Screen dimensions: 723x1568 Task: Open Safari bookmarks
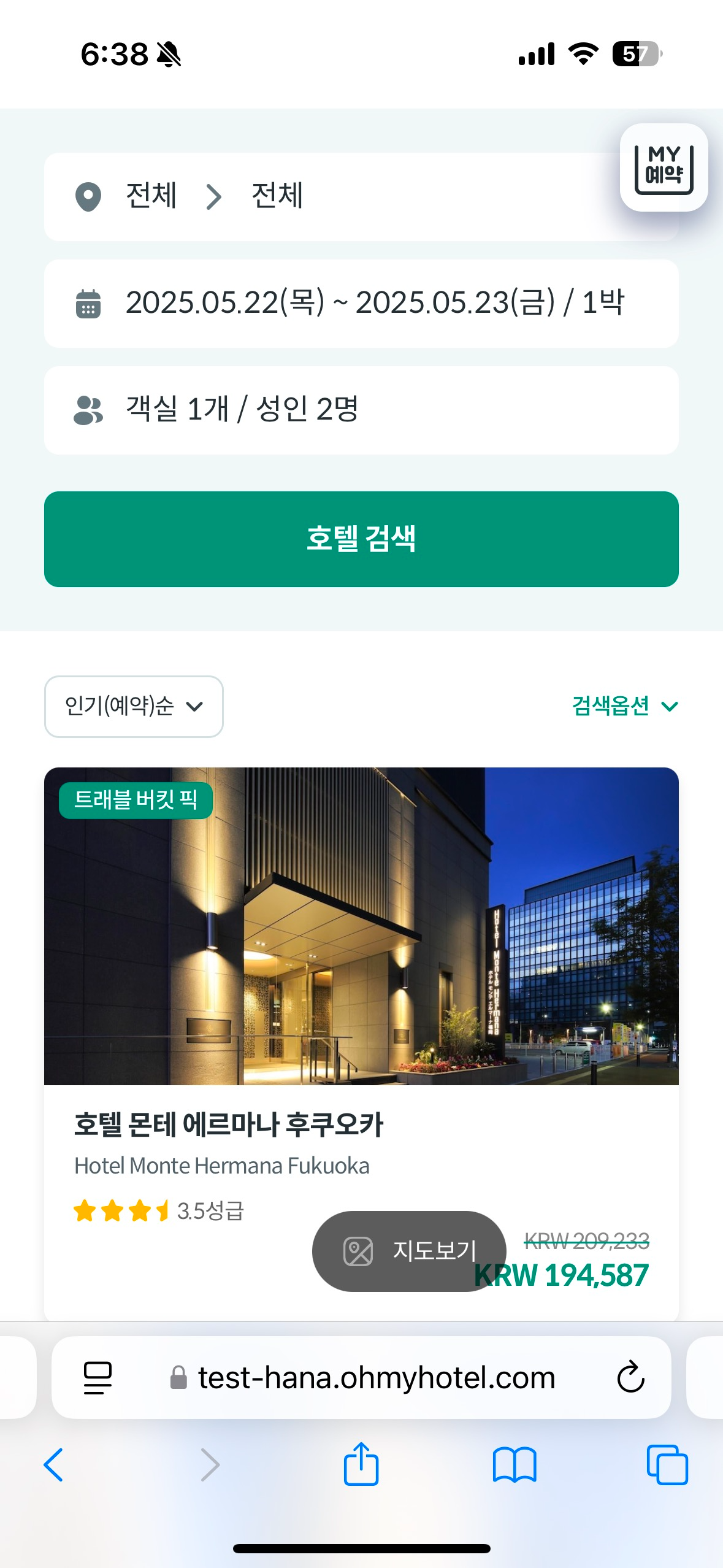[x=514, y=1465]
